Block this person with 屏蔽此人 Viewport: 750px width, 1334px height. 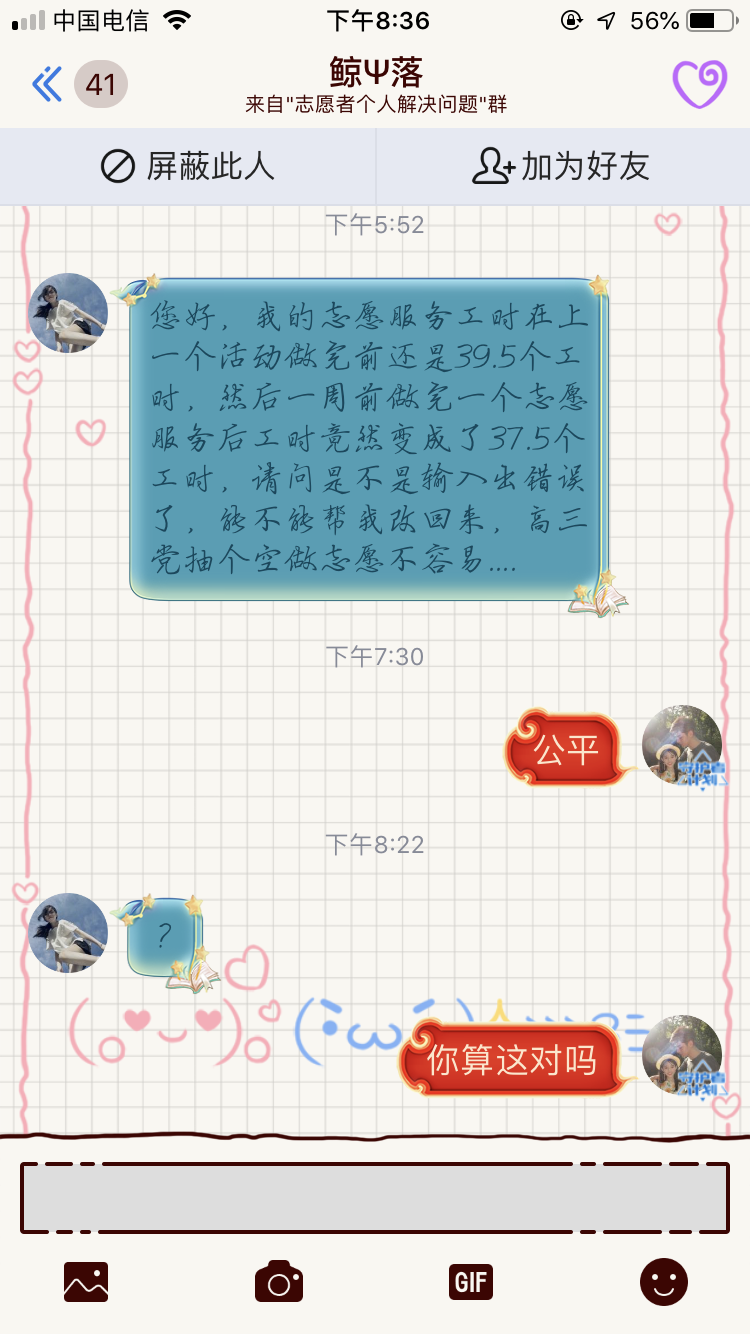[x=188, y=167]
